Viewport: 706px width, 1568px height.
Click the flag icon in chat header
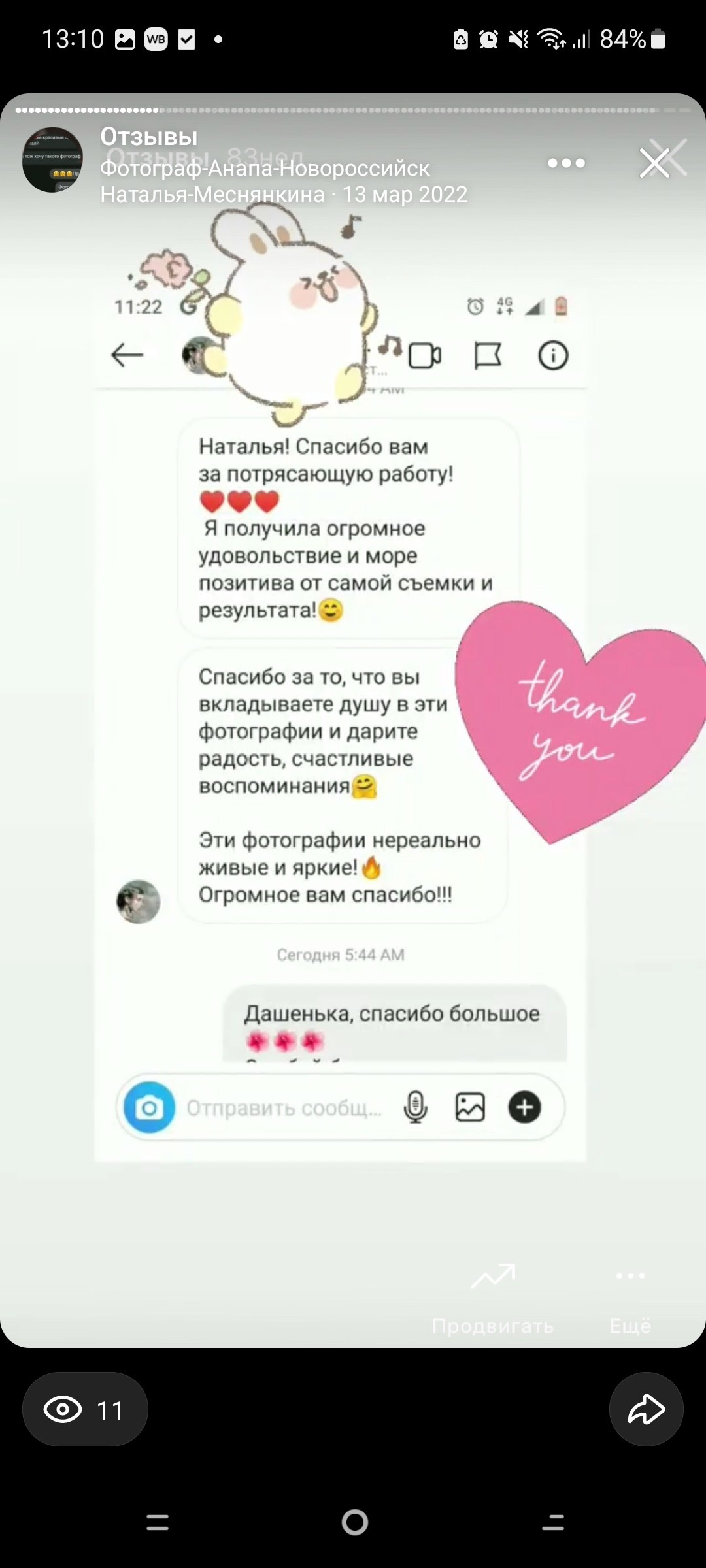click(490, 355)
